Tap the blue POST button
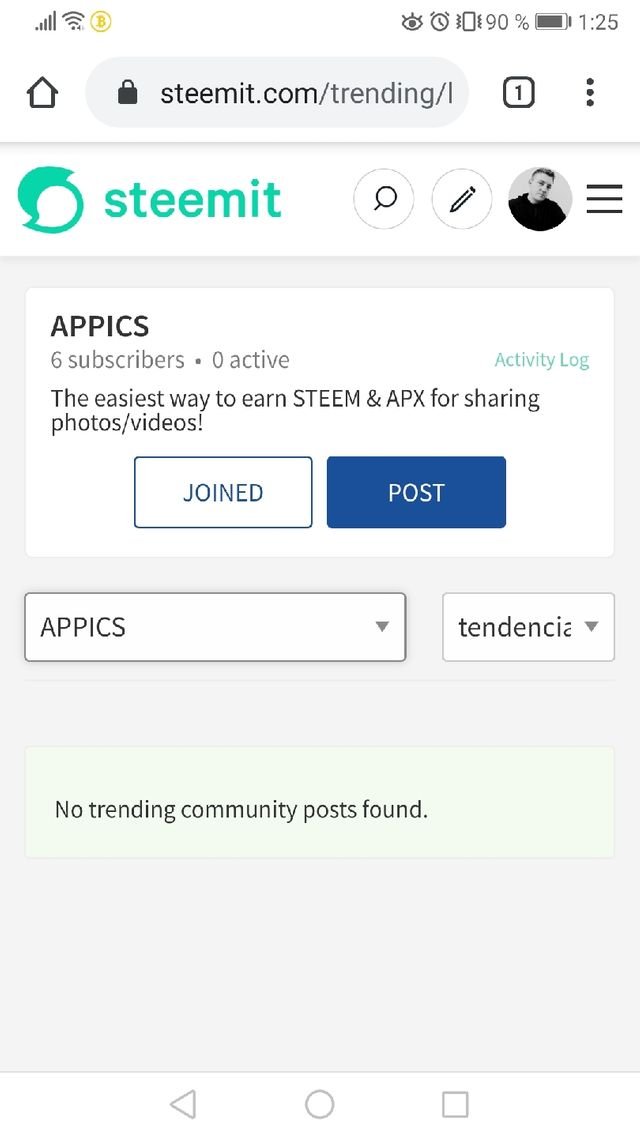Screen dimensions: 640x1138 [x=416, y=492]
